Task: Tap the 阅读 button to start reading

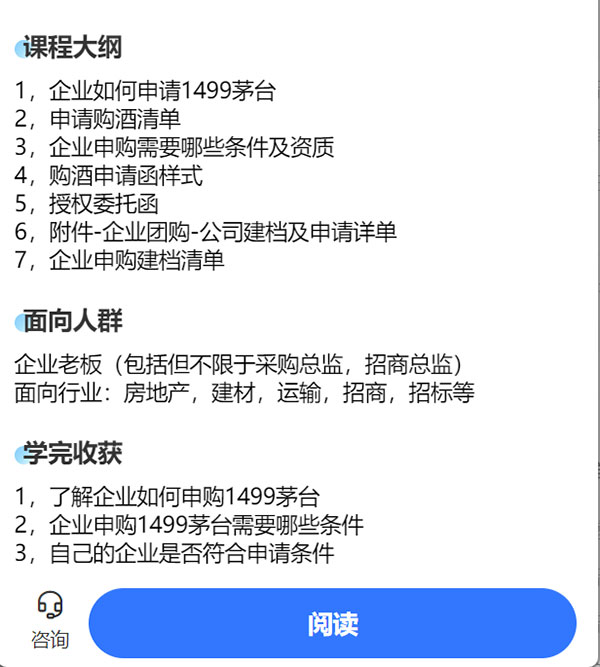Action: pyautogui.click(x=332, y=623)
